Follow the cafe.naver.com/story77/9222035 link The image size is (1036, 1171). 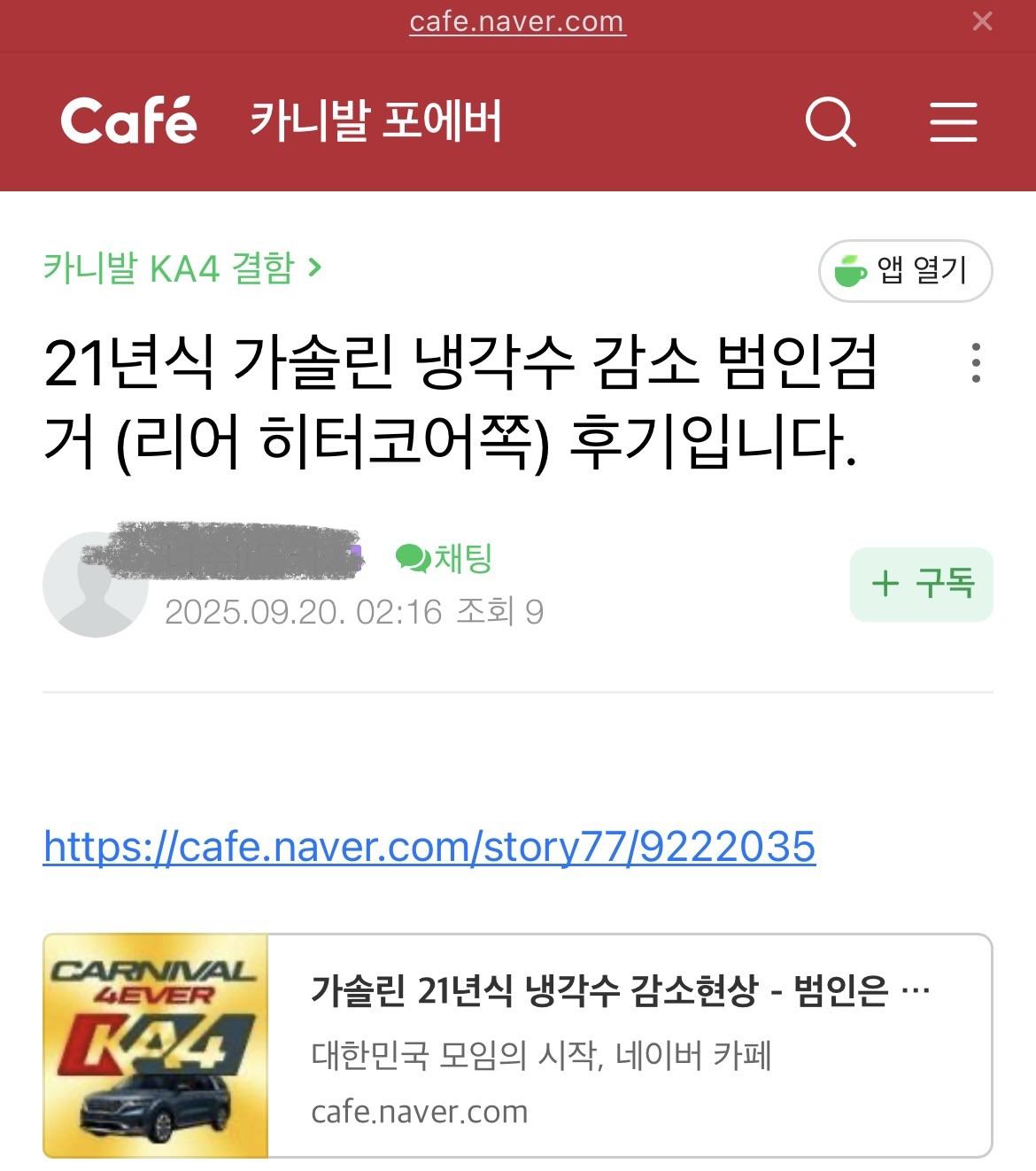[x=429, y=847]
